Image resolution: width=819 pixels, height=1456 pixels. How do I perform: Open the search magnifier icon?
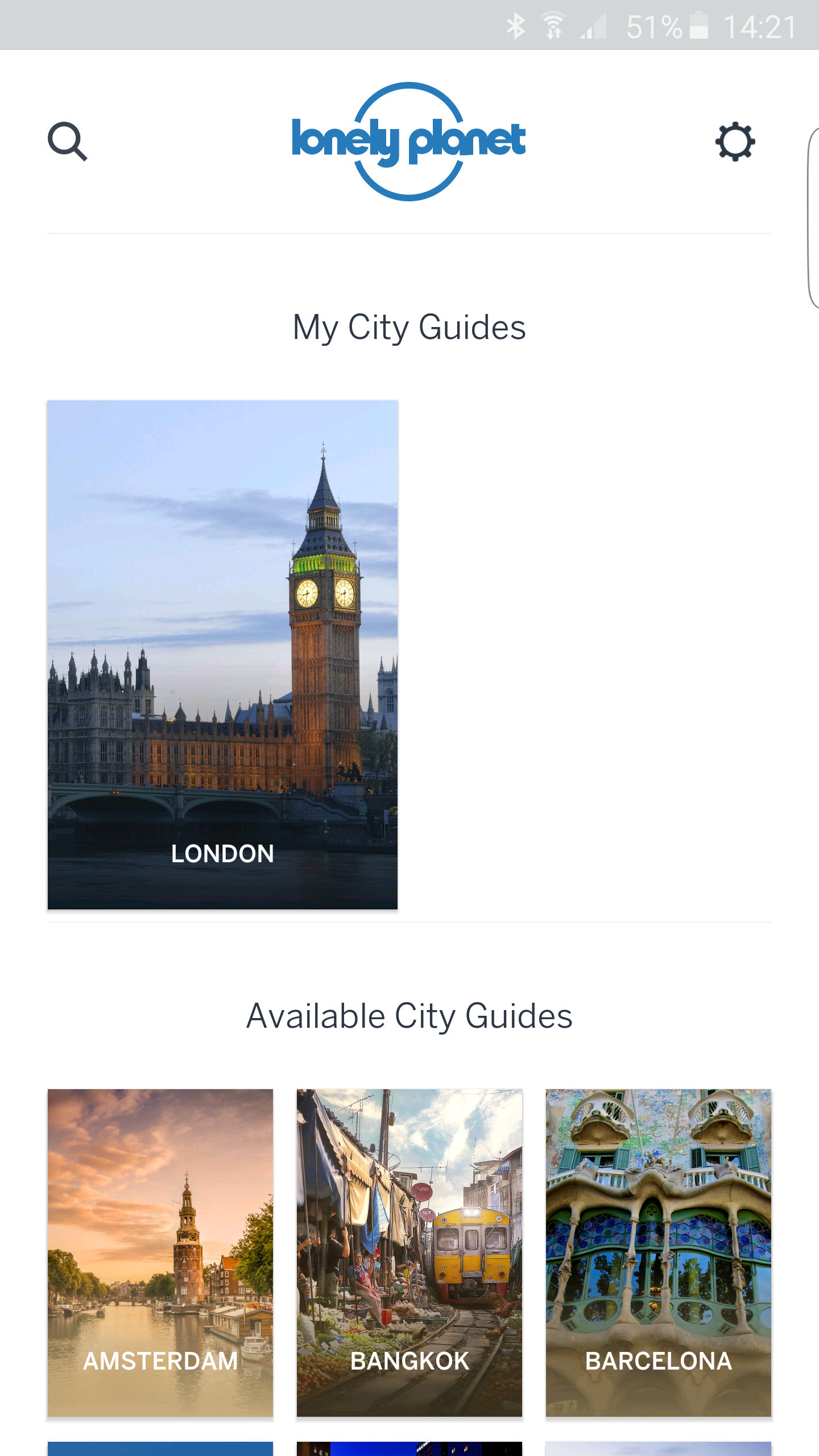tap(68, 141)
